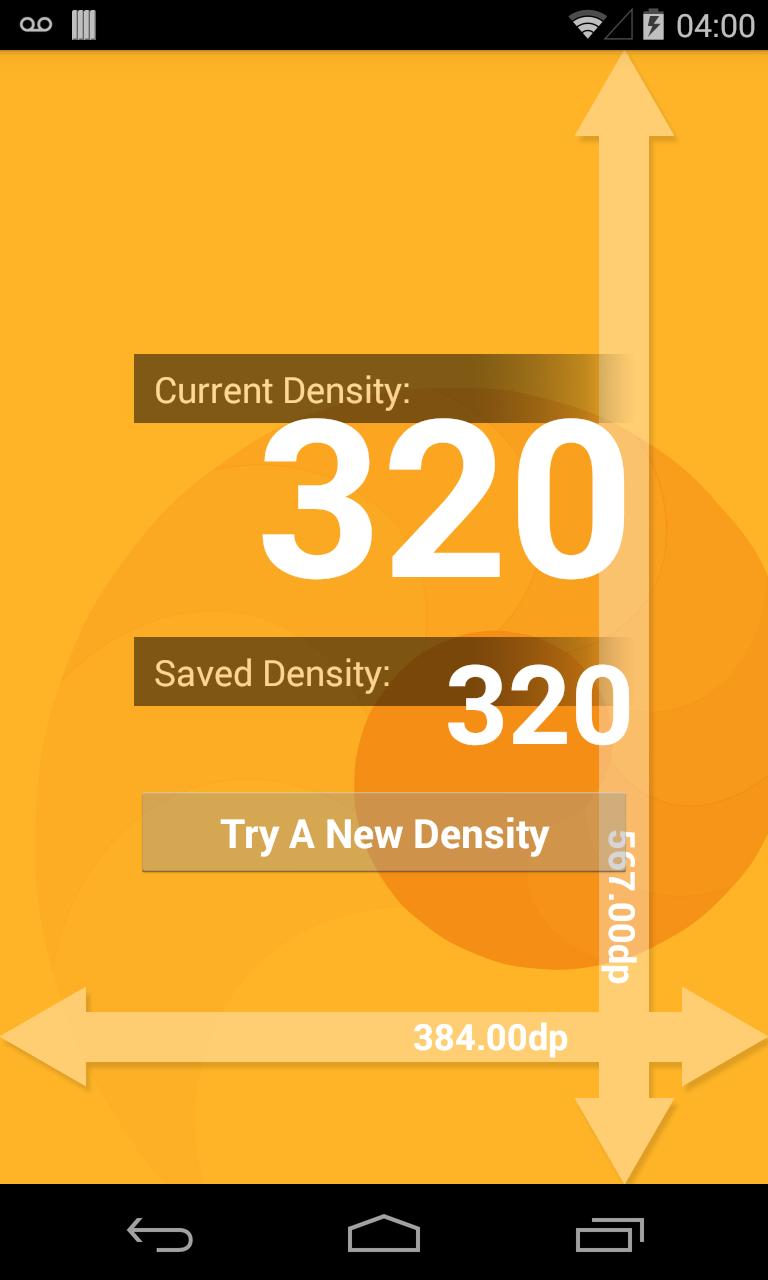Tap the SIM card notification icon
The width and height of the screenshot is (768, 1280).
click(x=85, y=24)
